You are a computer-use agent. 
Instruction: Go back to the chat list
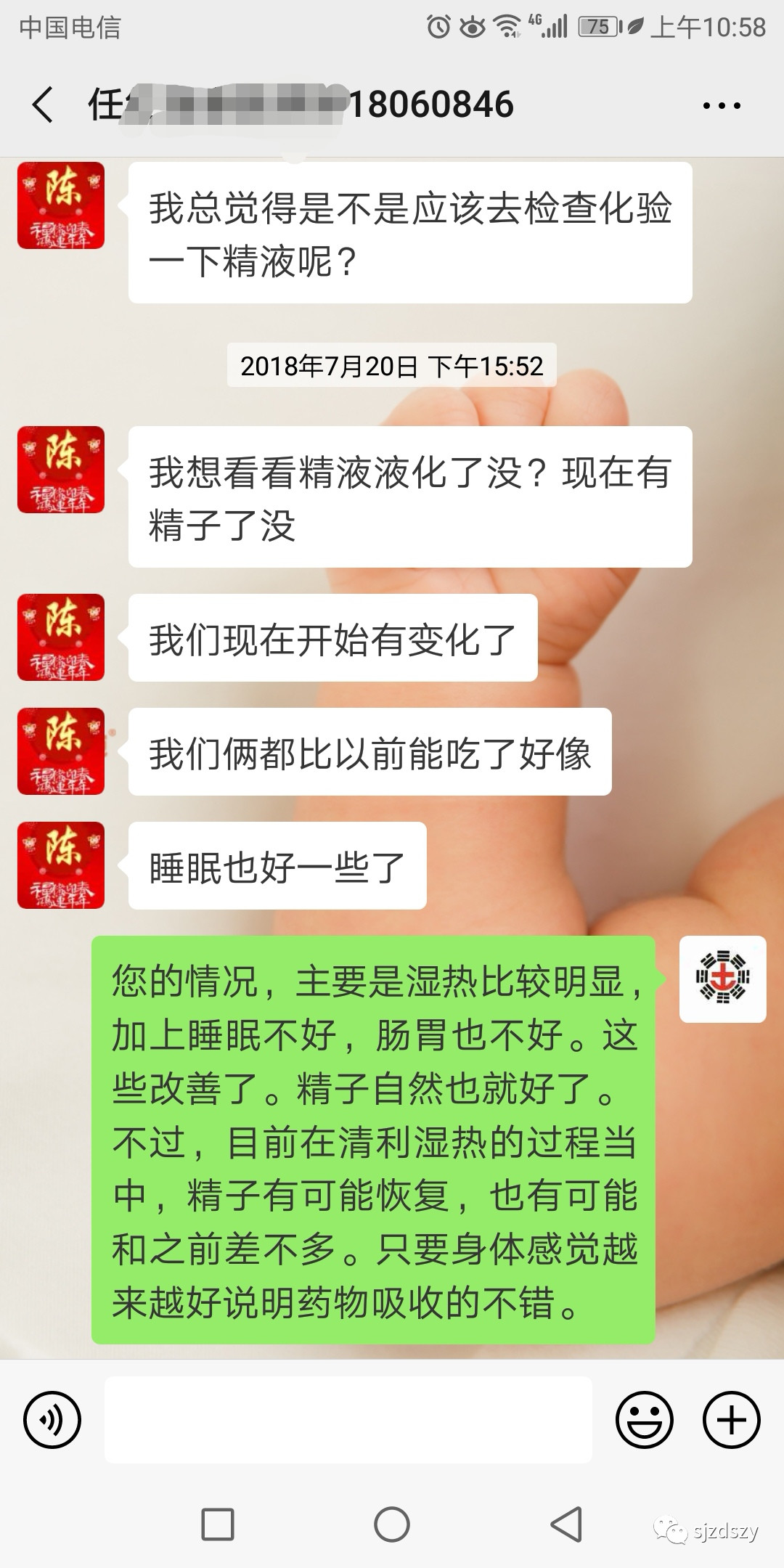click(x=44, y=105)
